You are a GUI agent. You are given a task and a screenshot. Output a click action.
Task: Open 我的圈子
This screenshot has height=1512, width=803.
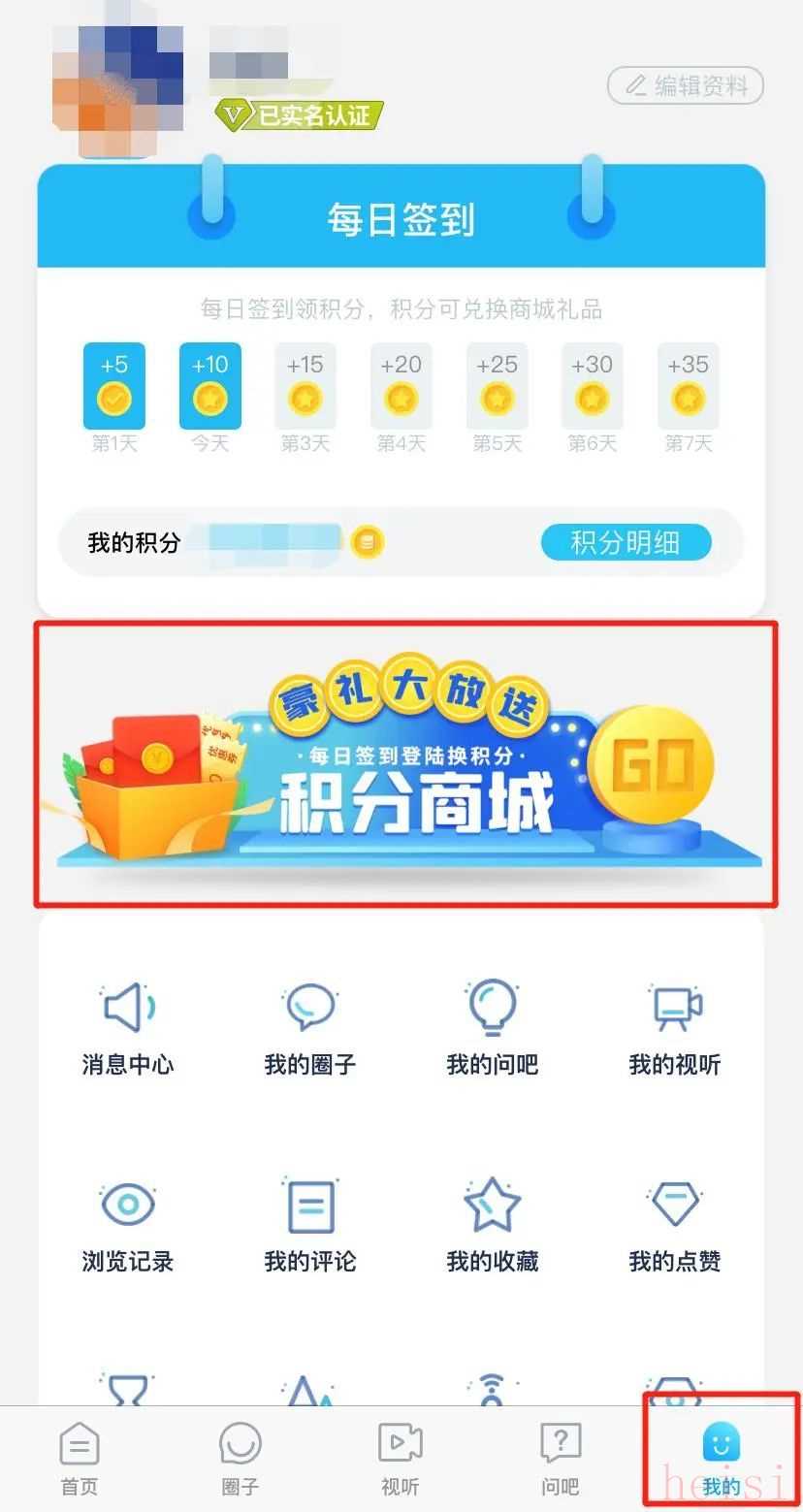click(310, 1029)
